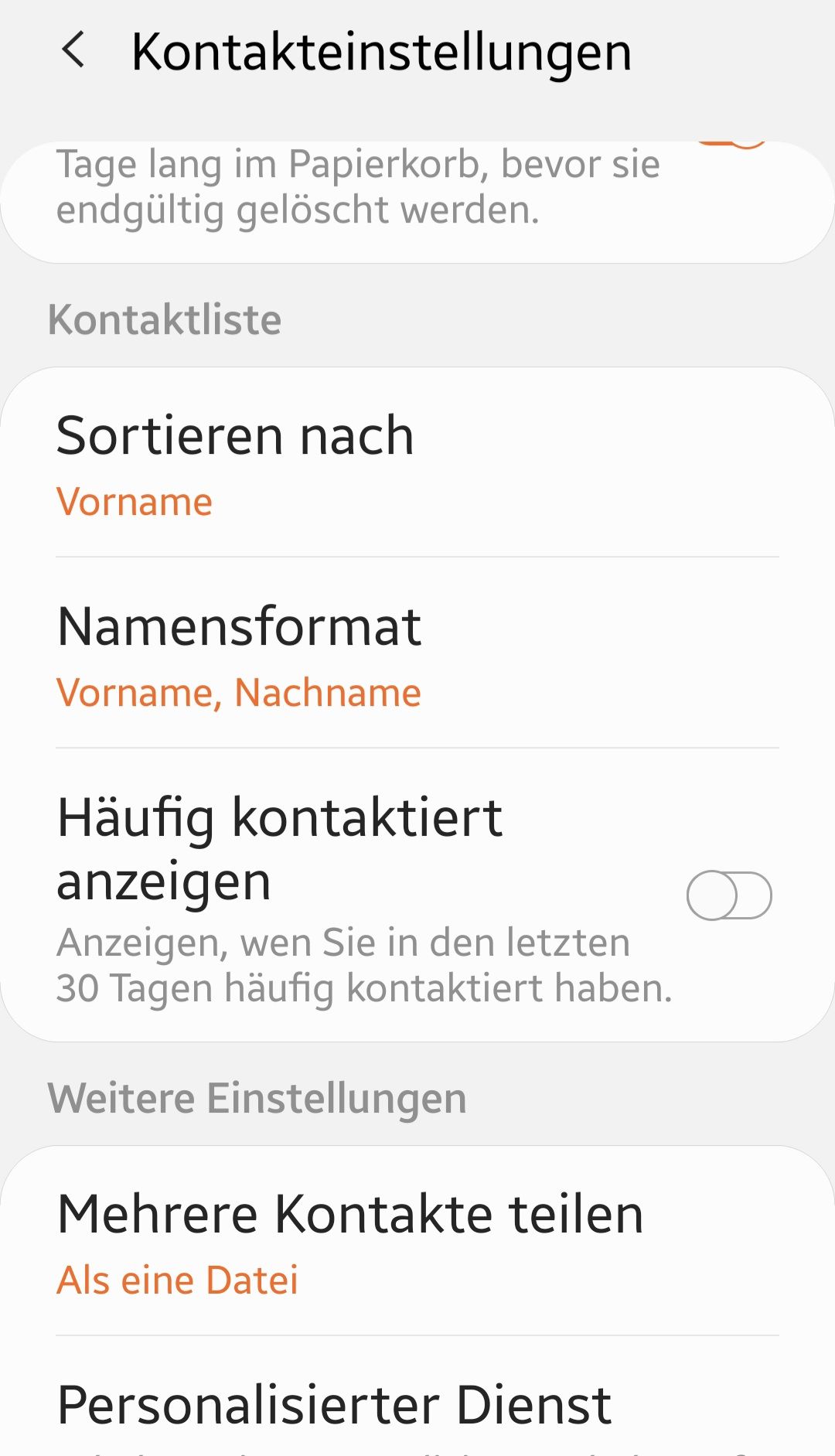Open the Sortieren nach setting
Screen dimensions: 835x1456
tap(417, 464)
